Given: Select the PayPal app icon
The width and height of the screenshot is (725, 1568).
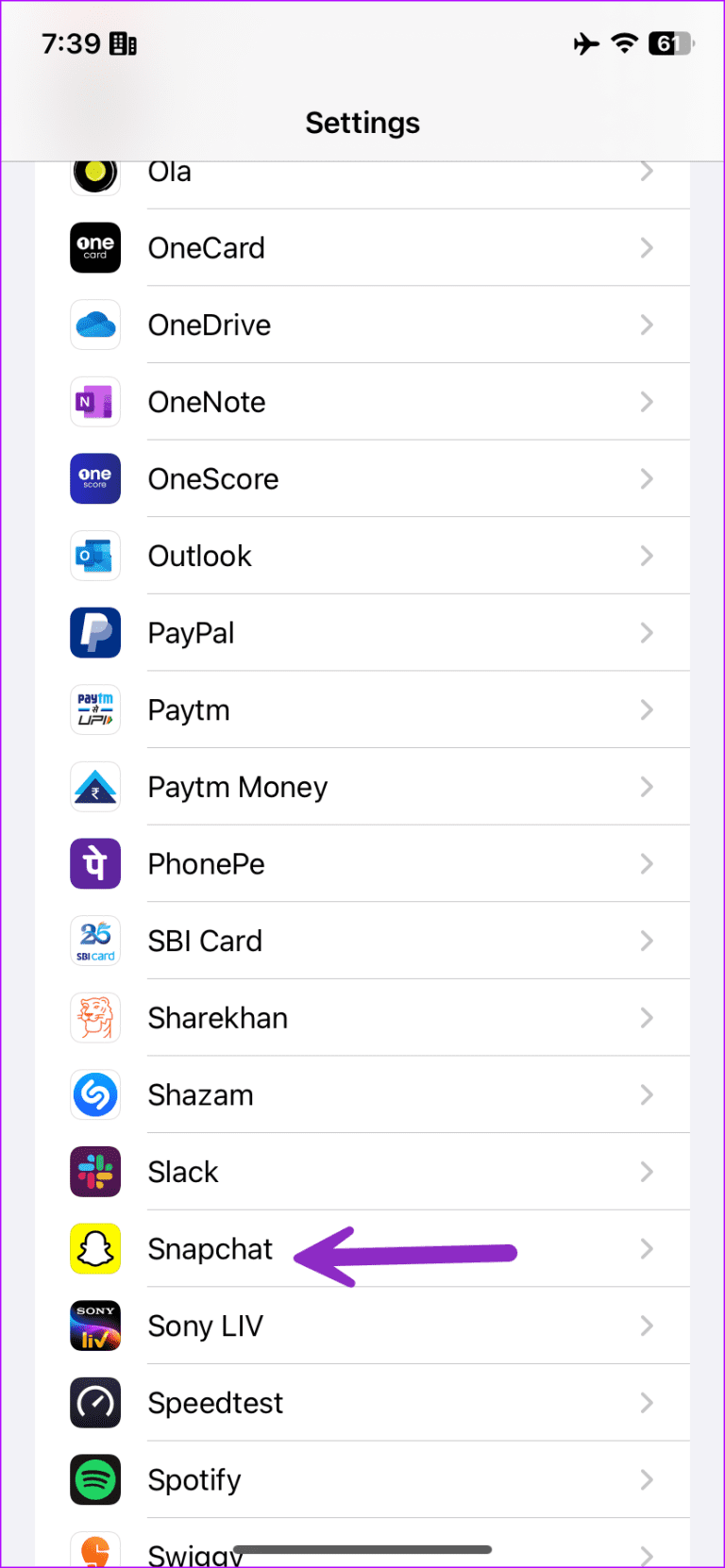Looking at the screenshot, I should pos(94,632).
